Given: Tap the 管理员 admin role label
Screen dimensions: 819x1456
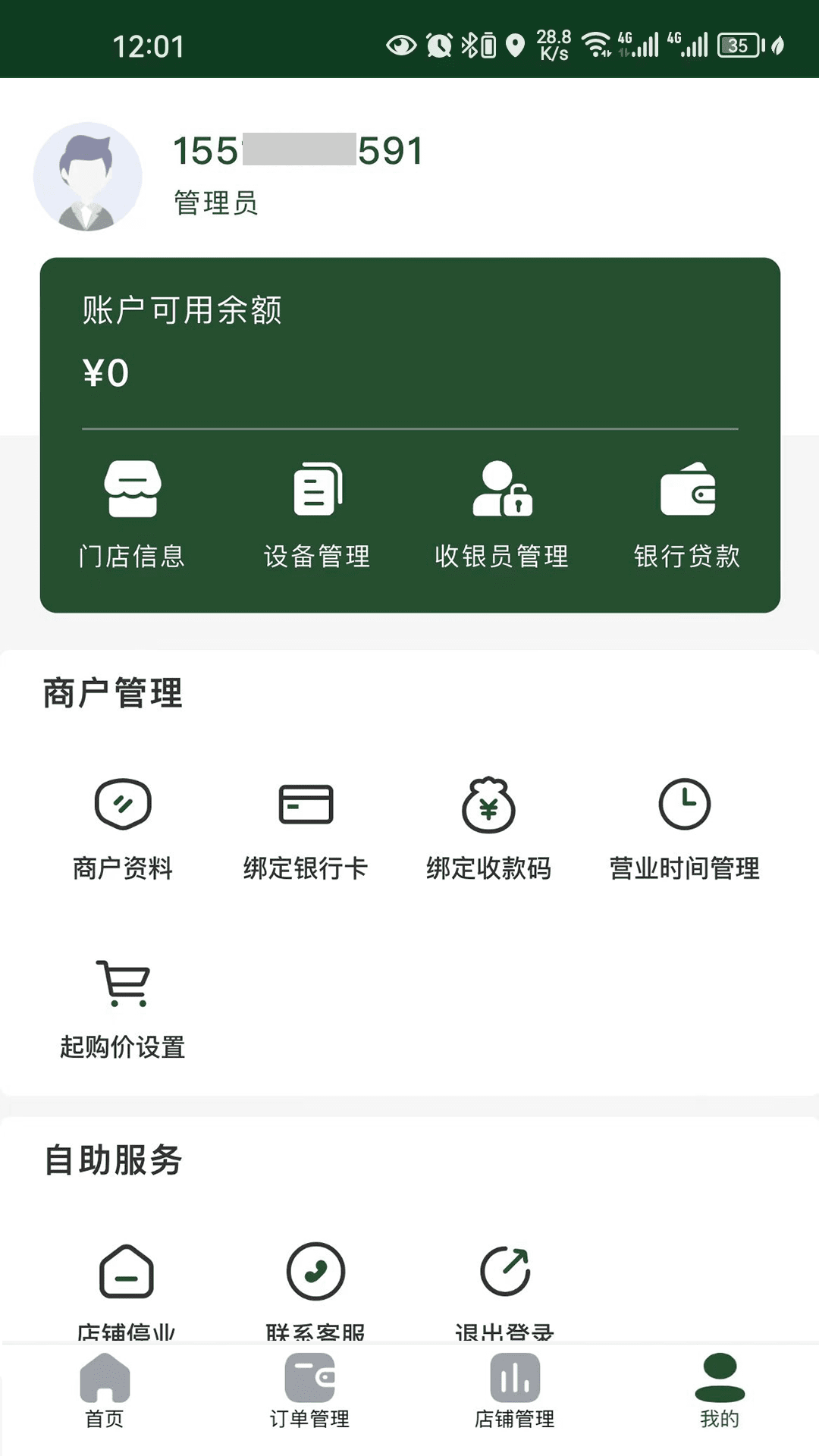Looking at the screenshot, I should pyautogui.click(x=215, y=203).
